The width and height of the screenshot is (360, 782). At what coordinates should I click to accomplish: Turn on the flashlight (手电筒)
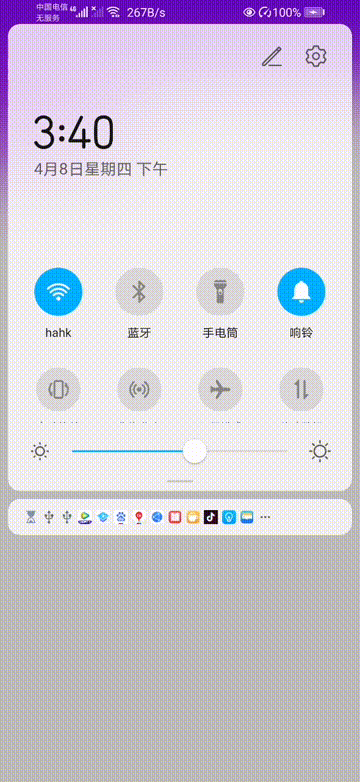(x=220, y=292)
